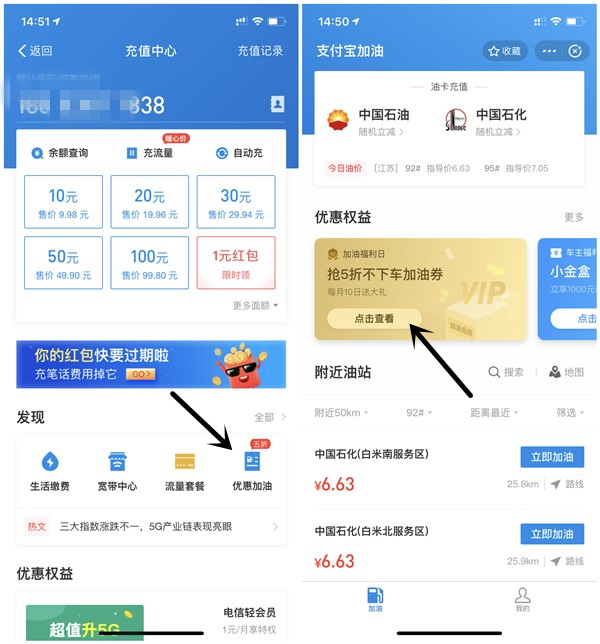
Task: Open 优惠加油 discount fuel service
Action: click(251, 470)
